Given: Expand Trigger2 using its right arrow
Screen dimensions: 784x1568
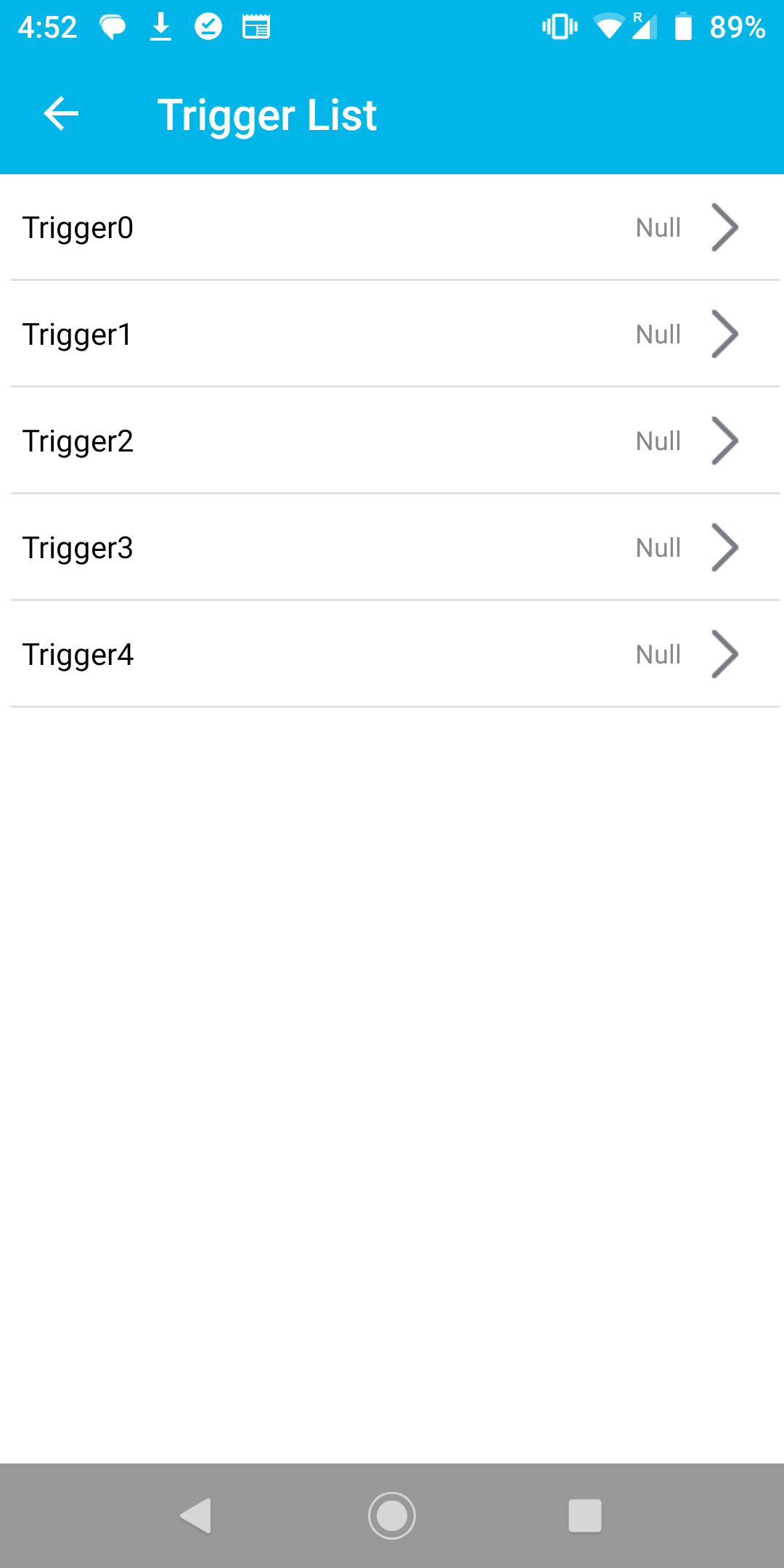Looking at the screenshot, I should click(726, 441).
